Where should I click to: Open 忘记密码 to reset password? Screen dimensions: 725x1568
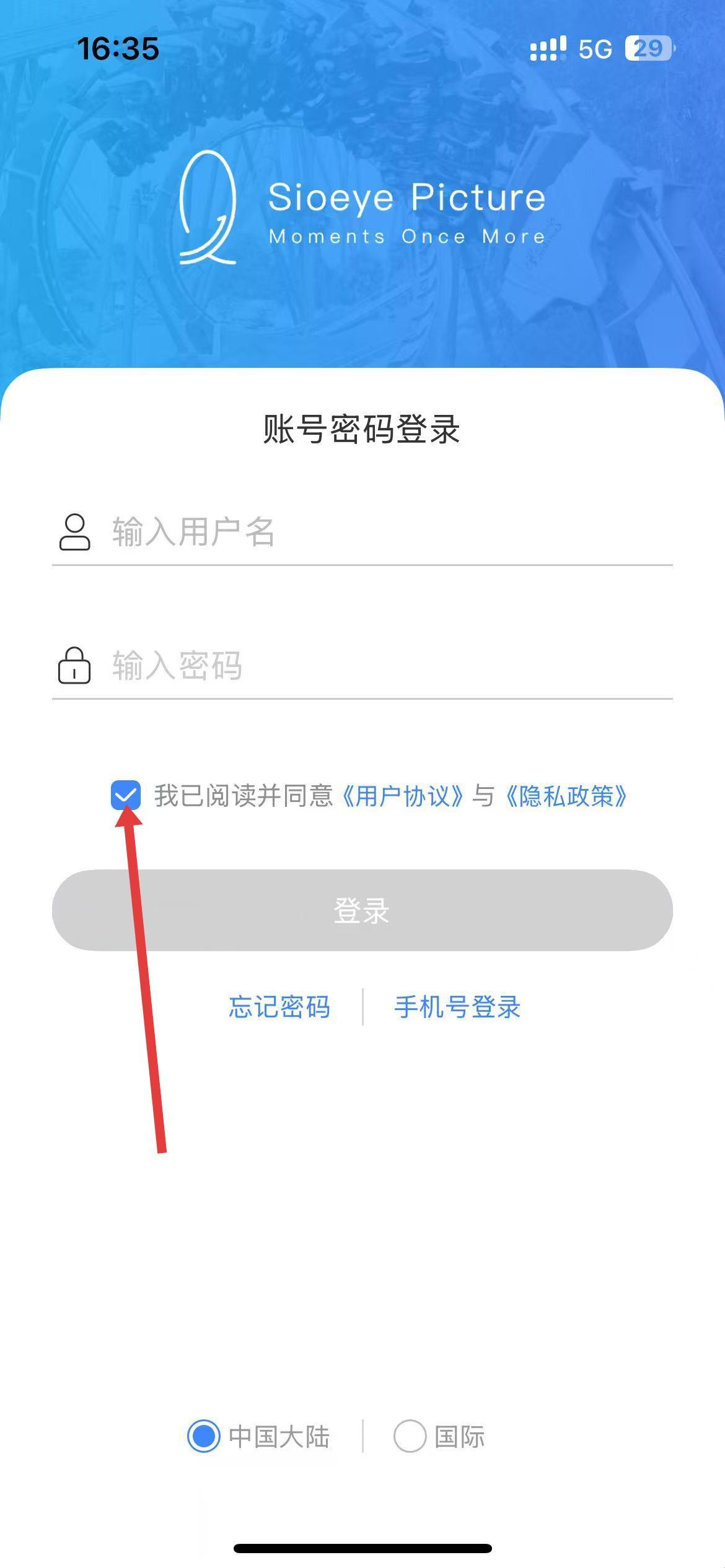coord(279,1007)
